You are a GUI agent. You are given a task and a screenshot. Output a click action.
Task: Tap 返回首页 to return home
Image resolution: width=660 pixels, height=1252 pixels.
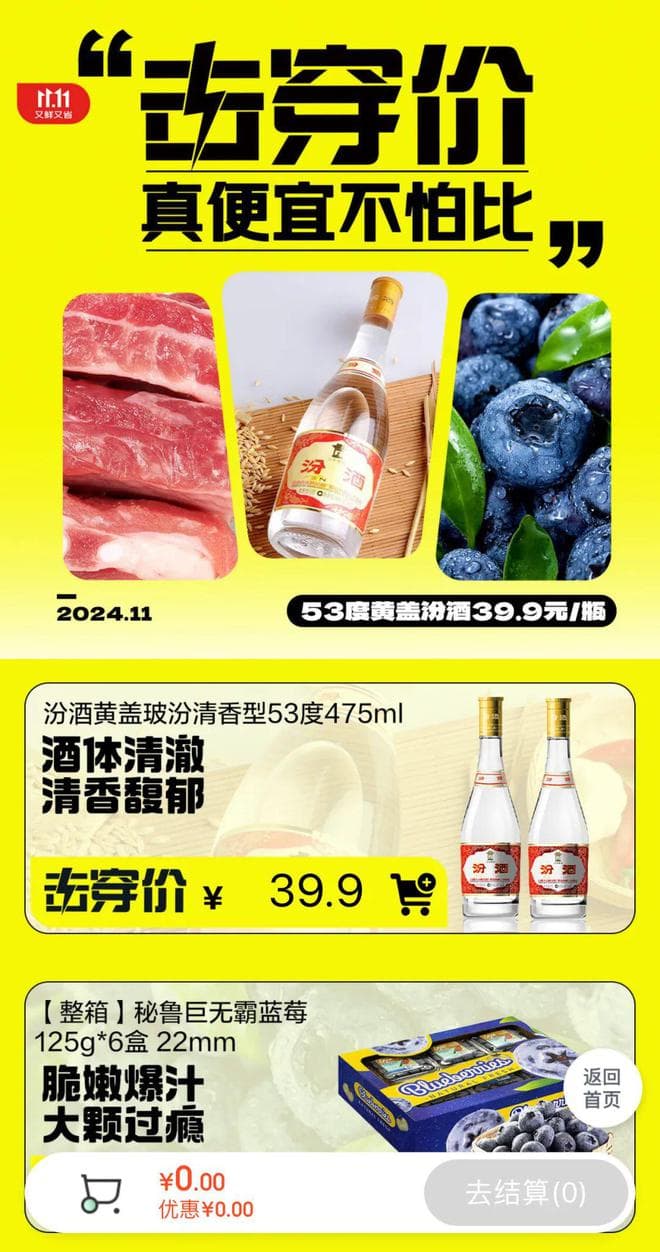pyautogui.click(x=602, y=1087)
